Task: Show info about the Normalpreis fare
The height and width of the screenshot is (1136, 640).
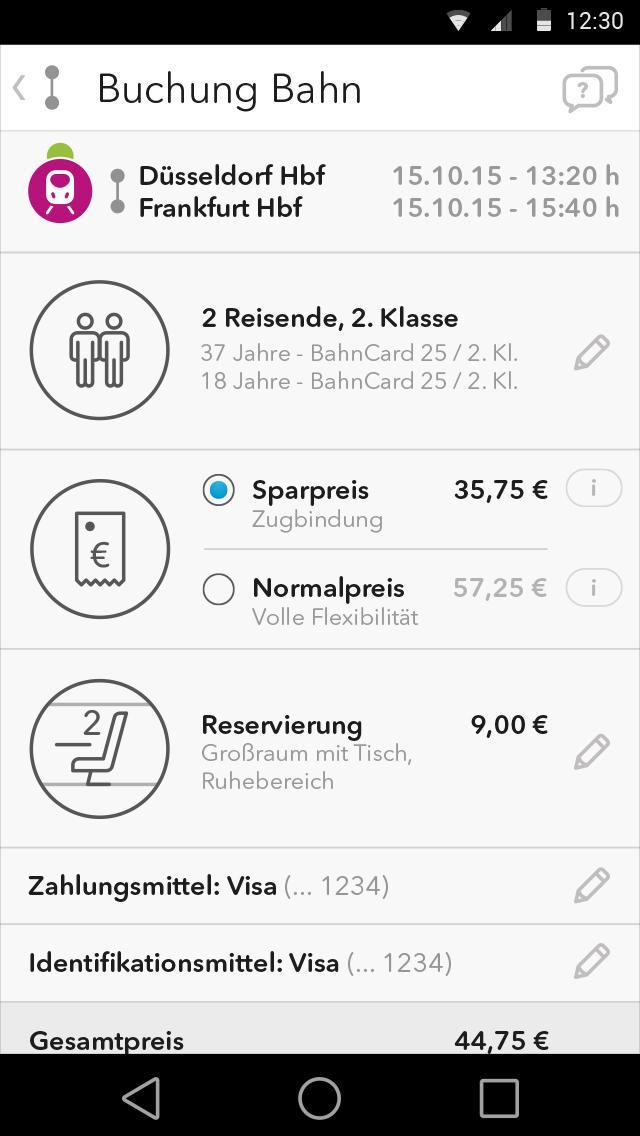Action: (x=593, y=587)
